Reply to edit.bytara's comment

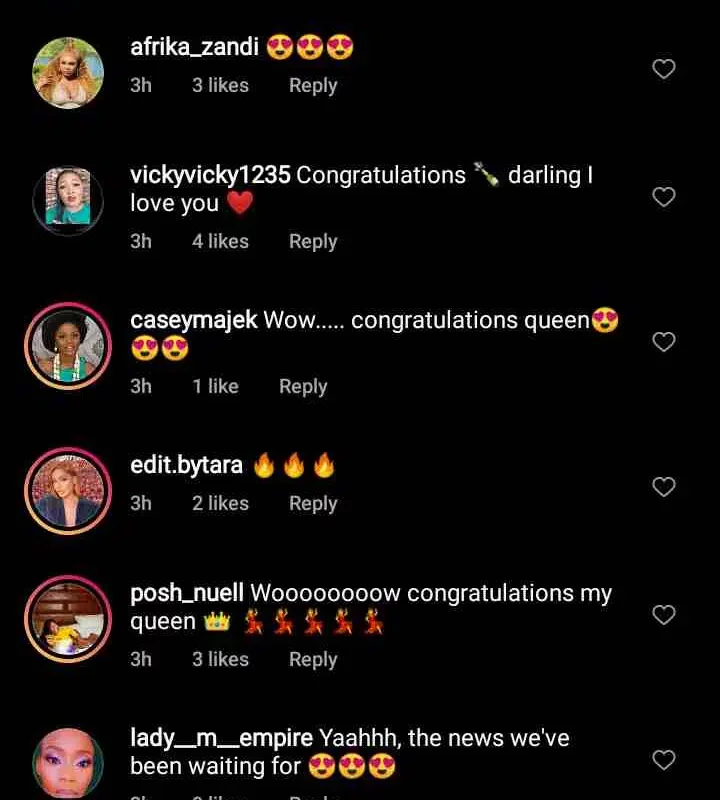(x=313, y=504)
